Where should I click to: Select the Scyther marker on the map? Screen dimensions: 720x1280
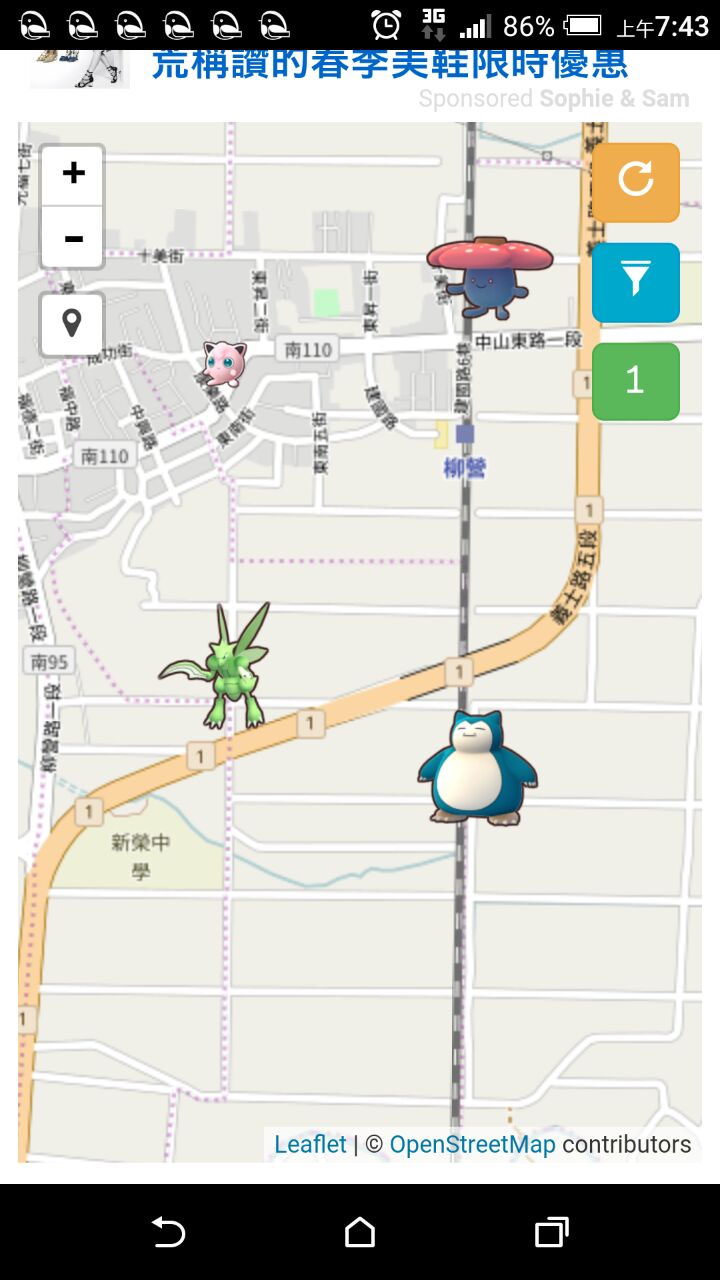pos(222,668)
